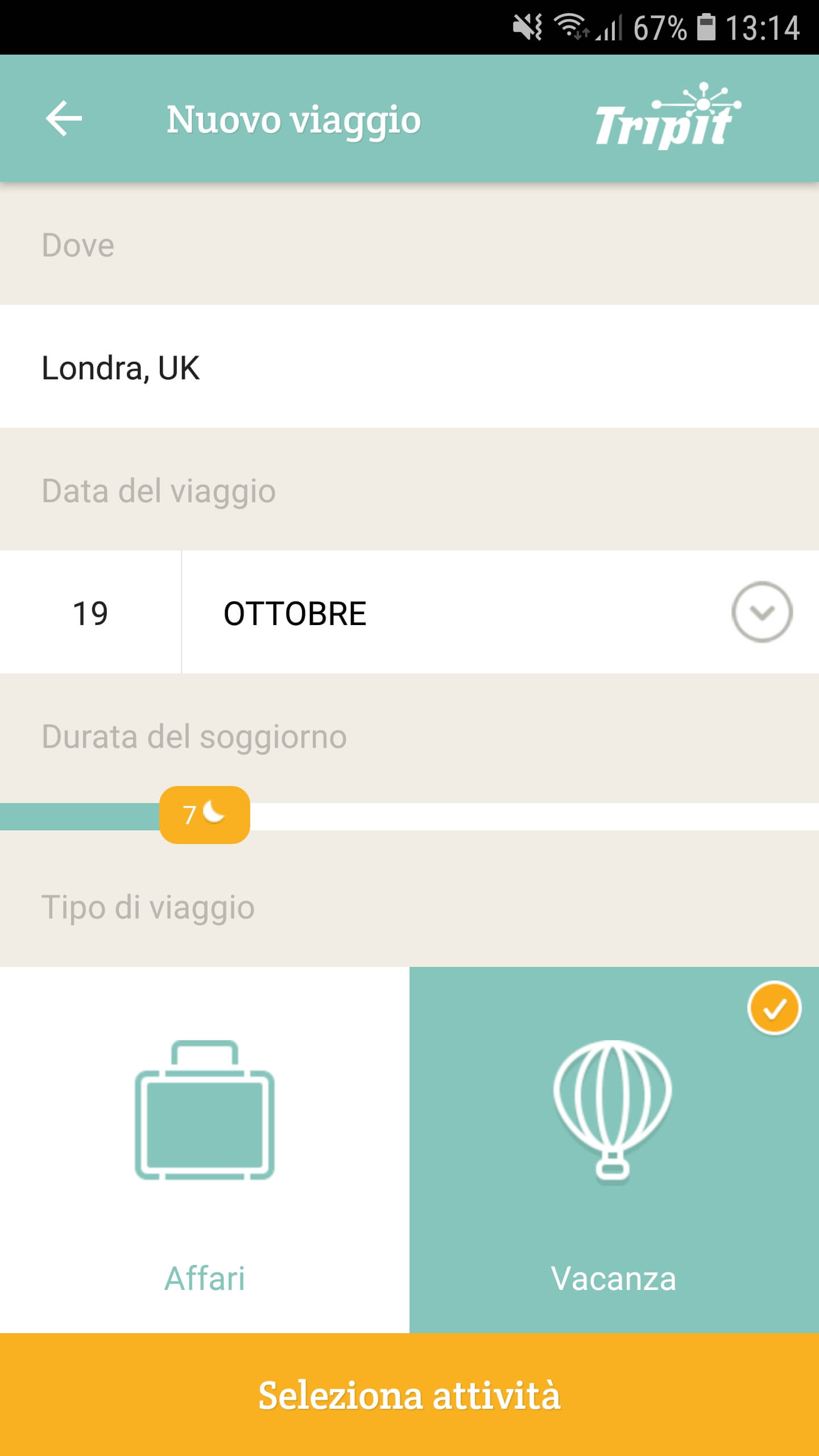819x1456 pixels.
Task: Tap the 7 nights slider handle
Action: coord(205,814)
